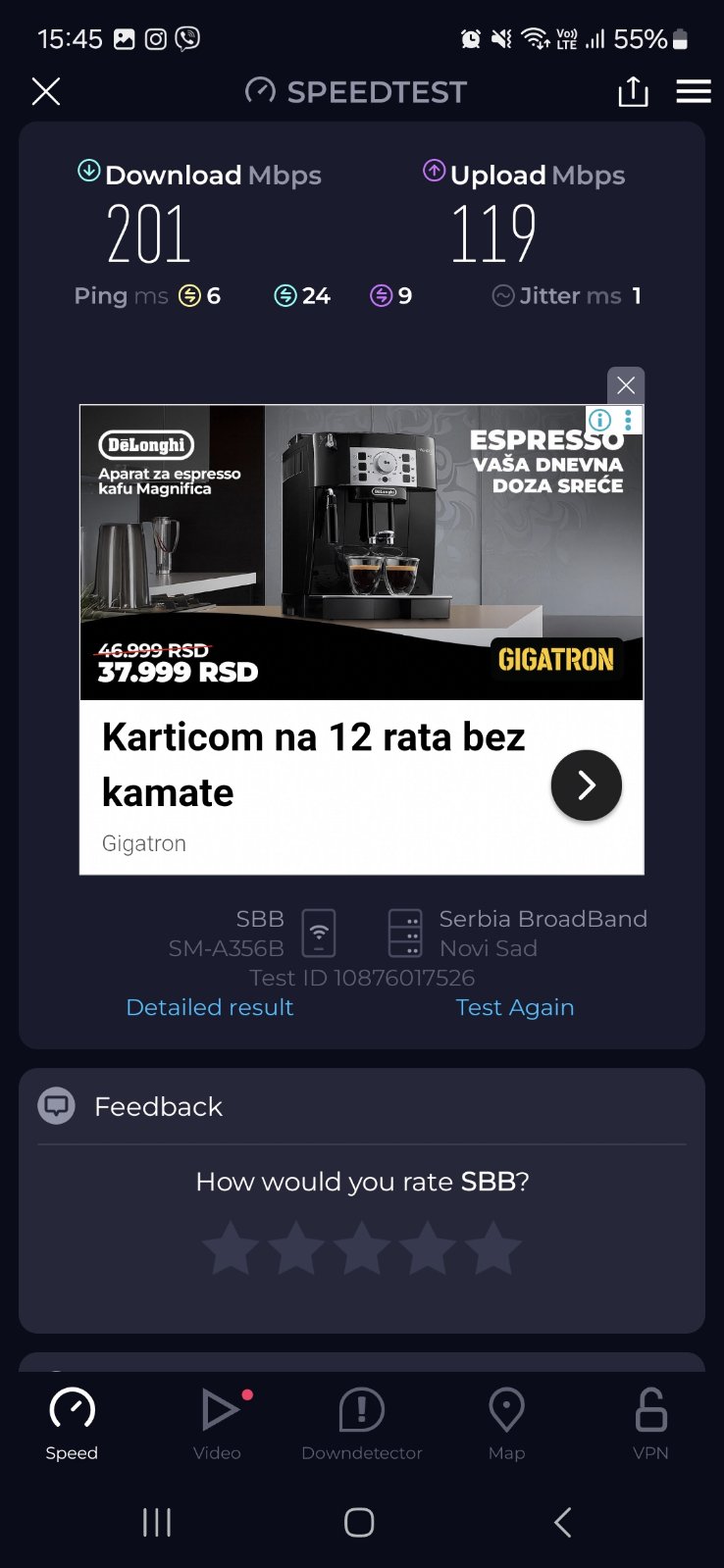Open recent apps from navigation bar
Image resolution: width=724 pixels, height=1568 pixels.
click(x=157, y=1522)
